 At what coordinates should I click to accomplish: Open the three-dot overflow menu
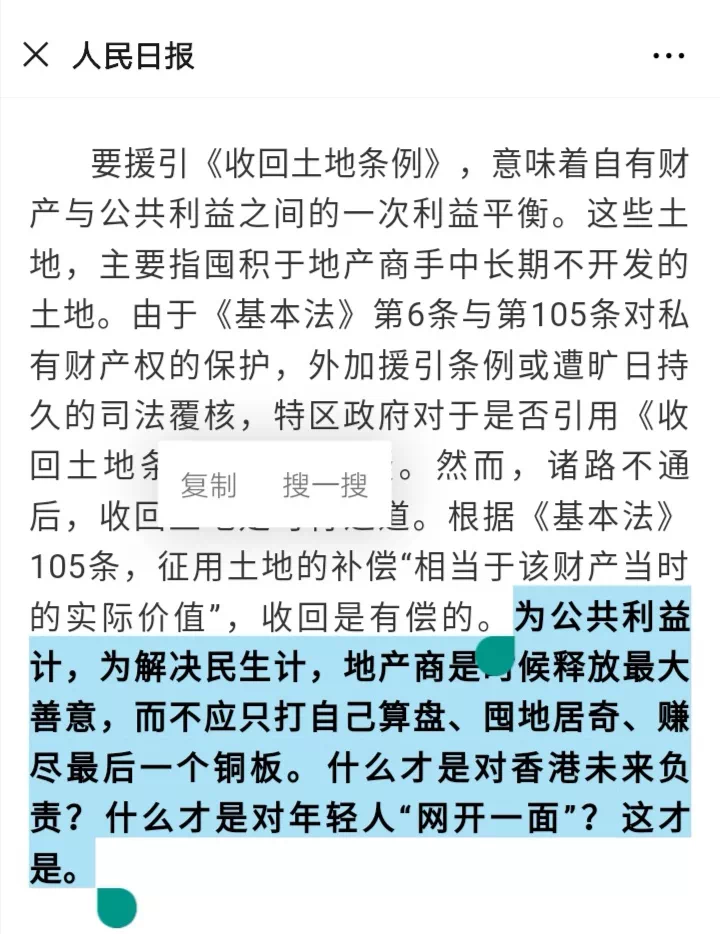[668, 56]
